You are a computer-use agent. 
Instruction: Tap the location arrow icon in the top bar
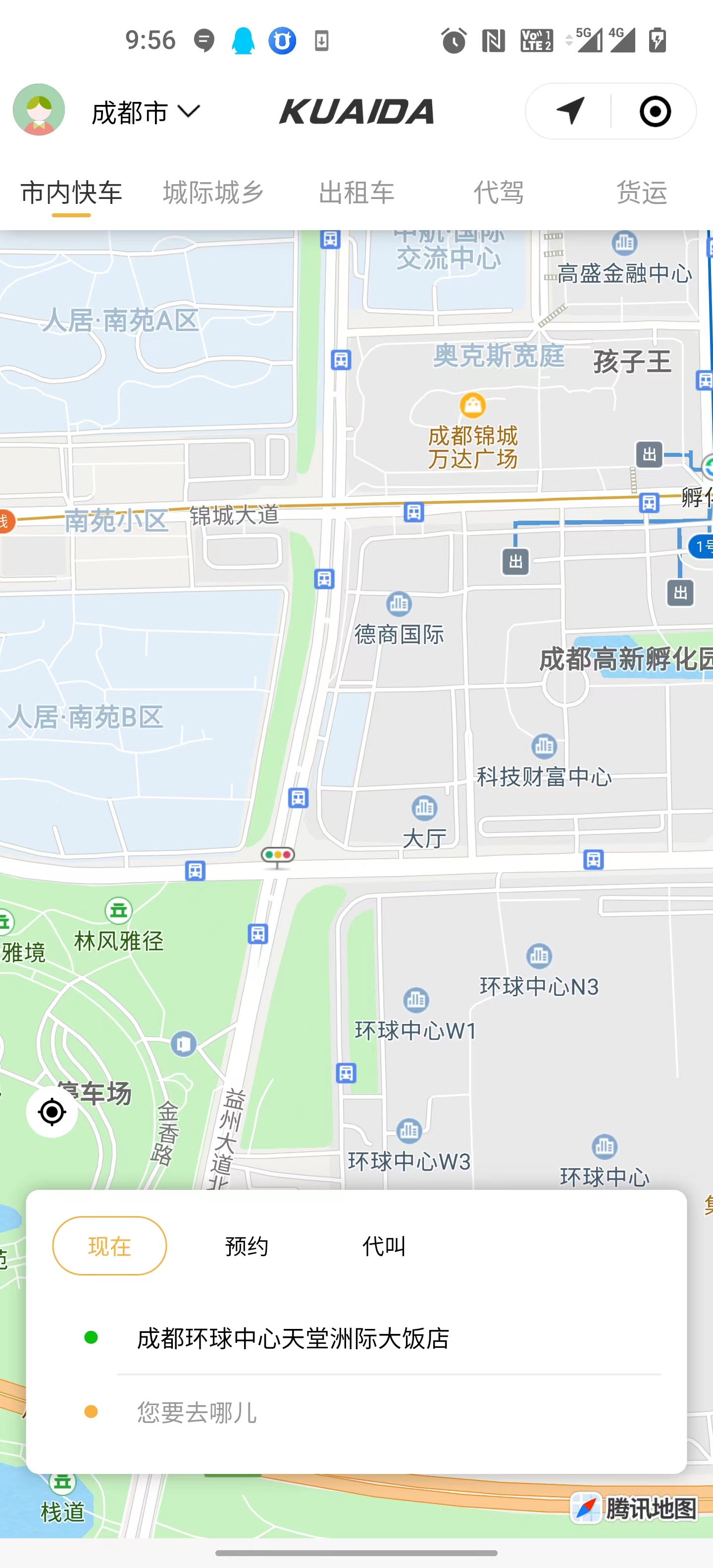pyautogui.click(x=570, y=111)
